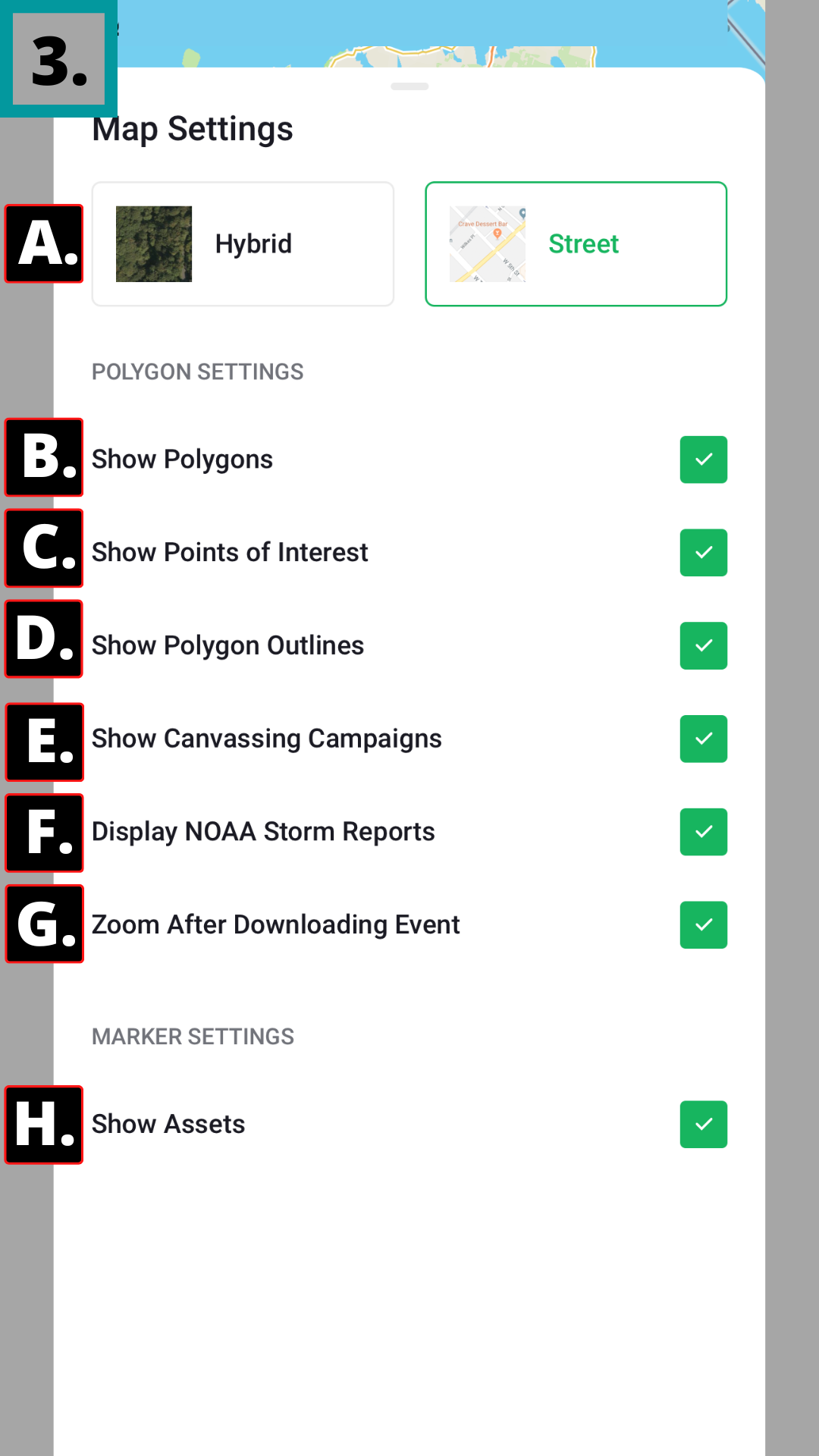This screenshot has width=819, height=1456.
Task: Uncheck Display NOAA Storm Reports
Action: tap(703, 832)
